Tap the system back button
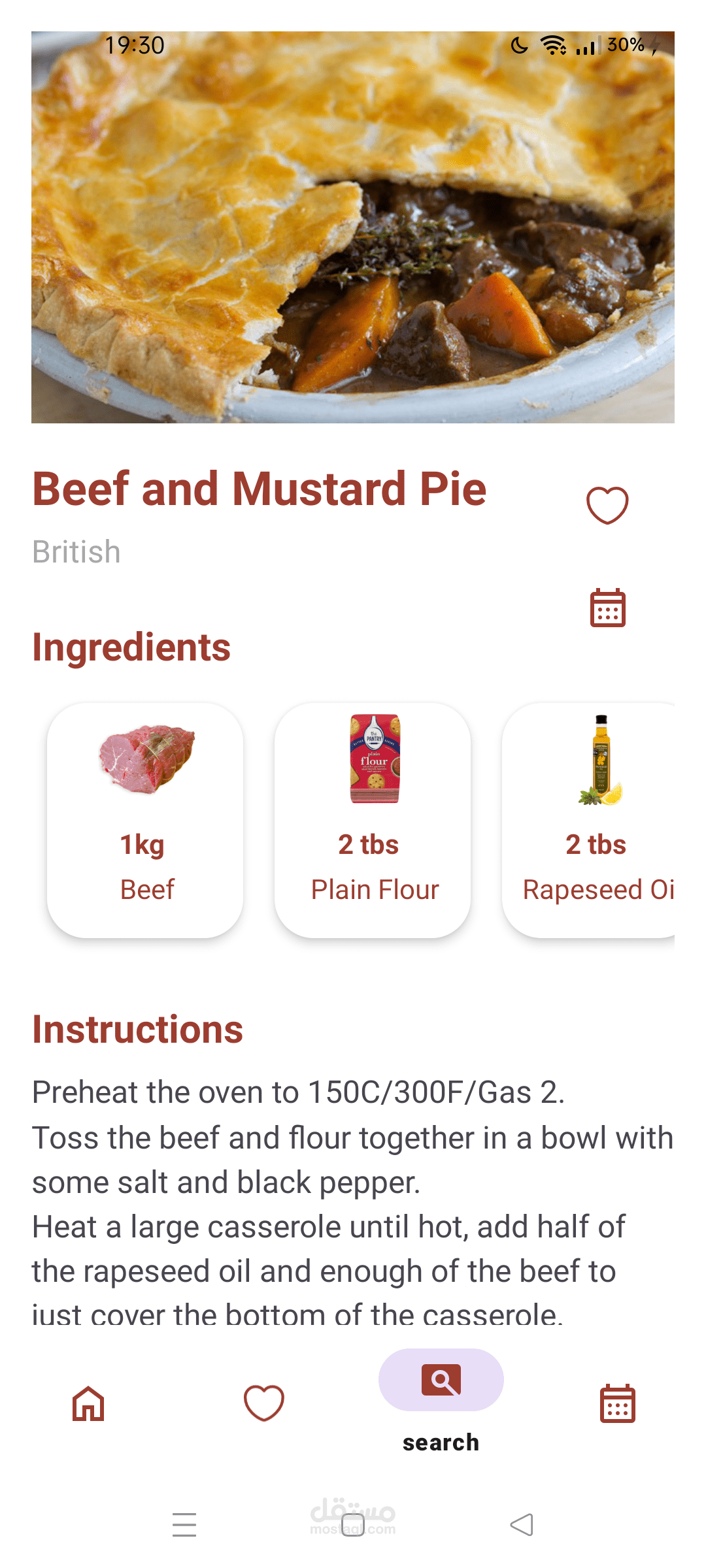The image size is (706, 1568). [x=522, y=1525]
